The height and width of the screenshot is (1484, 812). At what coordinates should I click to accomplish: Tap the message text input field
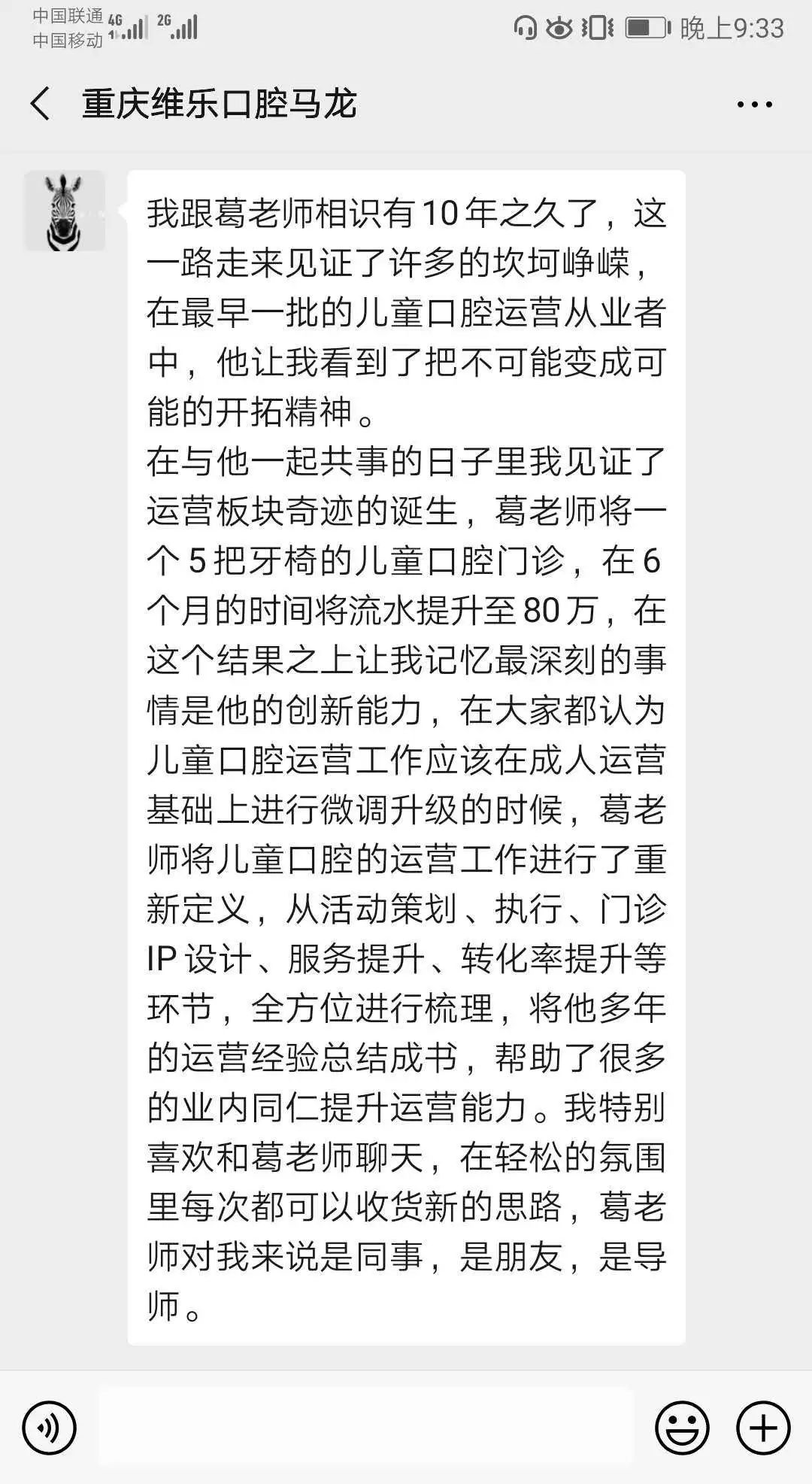pyautogui.click(x=366, y=1427)
